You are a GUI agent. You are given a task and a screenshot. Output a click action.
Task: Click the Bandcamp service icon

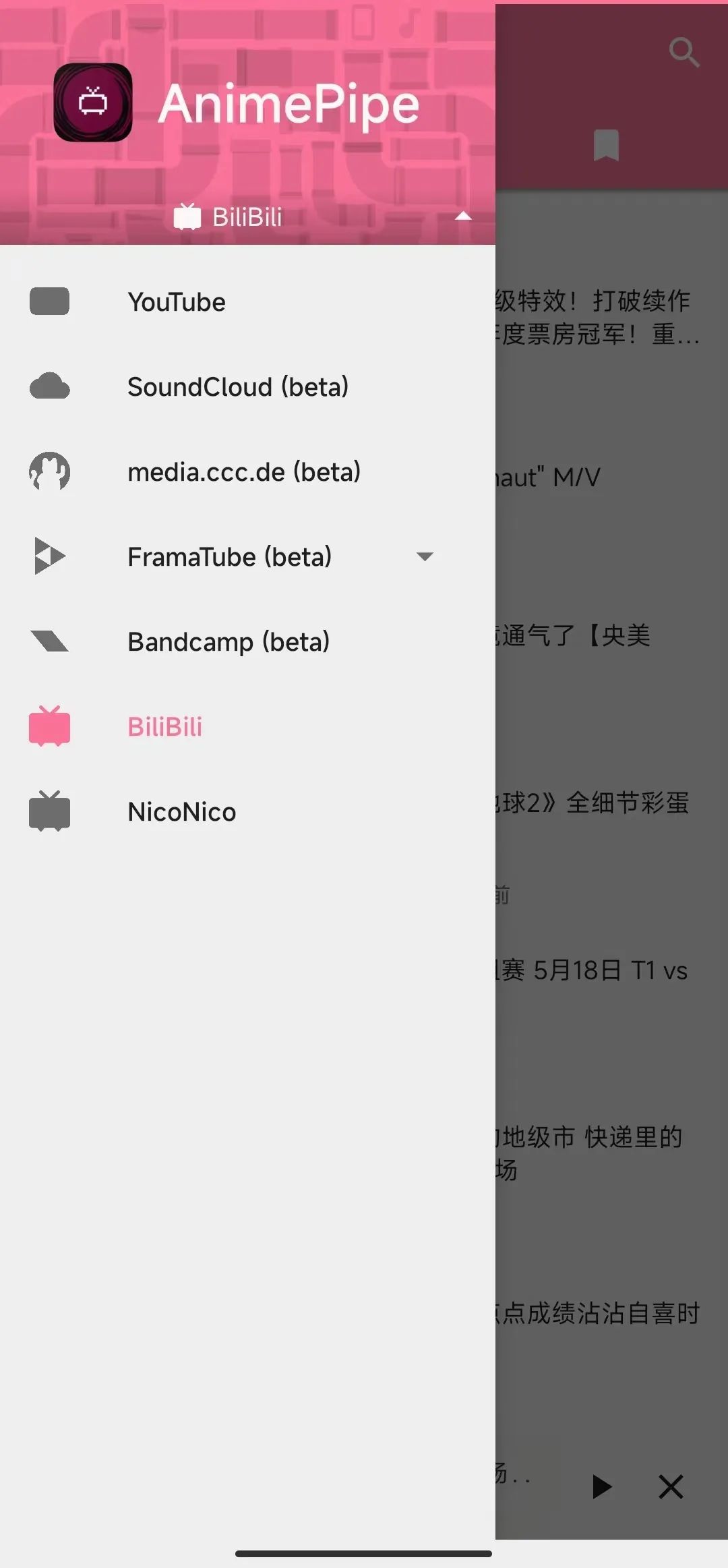click(49, 641)
